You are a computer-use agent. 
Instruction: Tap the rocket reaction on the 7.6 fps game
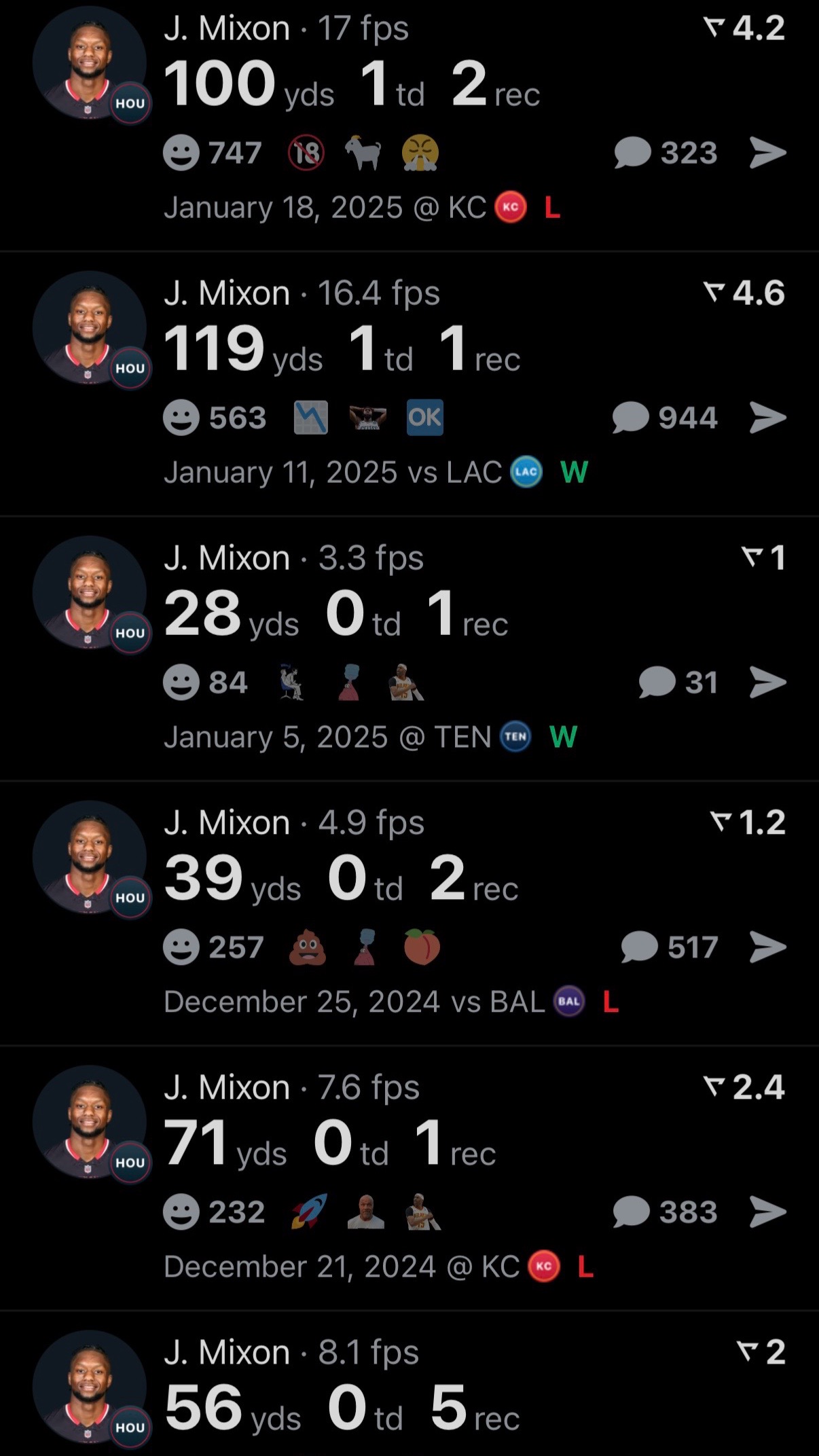click(x=309, y=1212)
